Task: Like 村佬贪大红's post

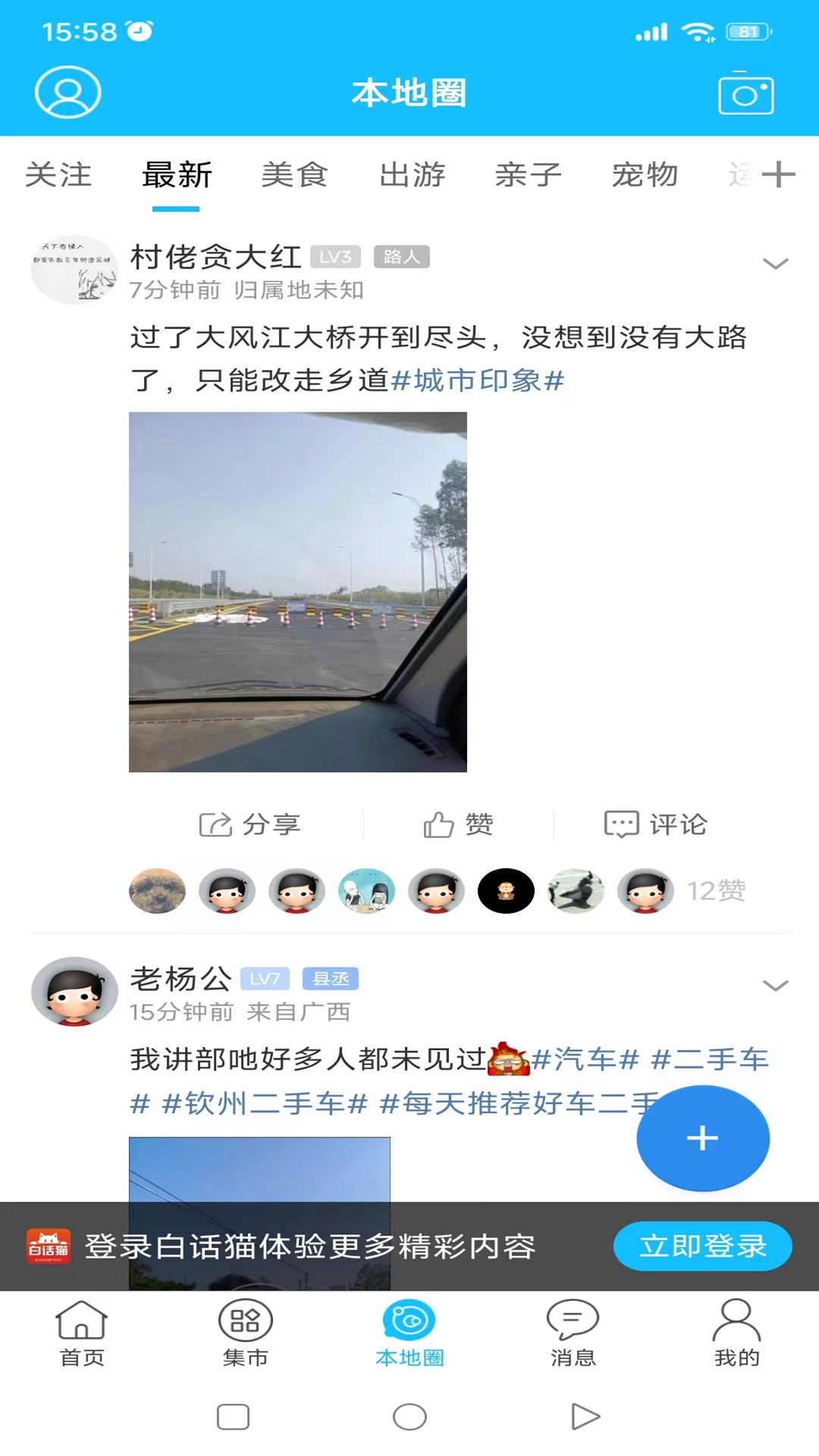Action: tap(459, 824)
